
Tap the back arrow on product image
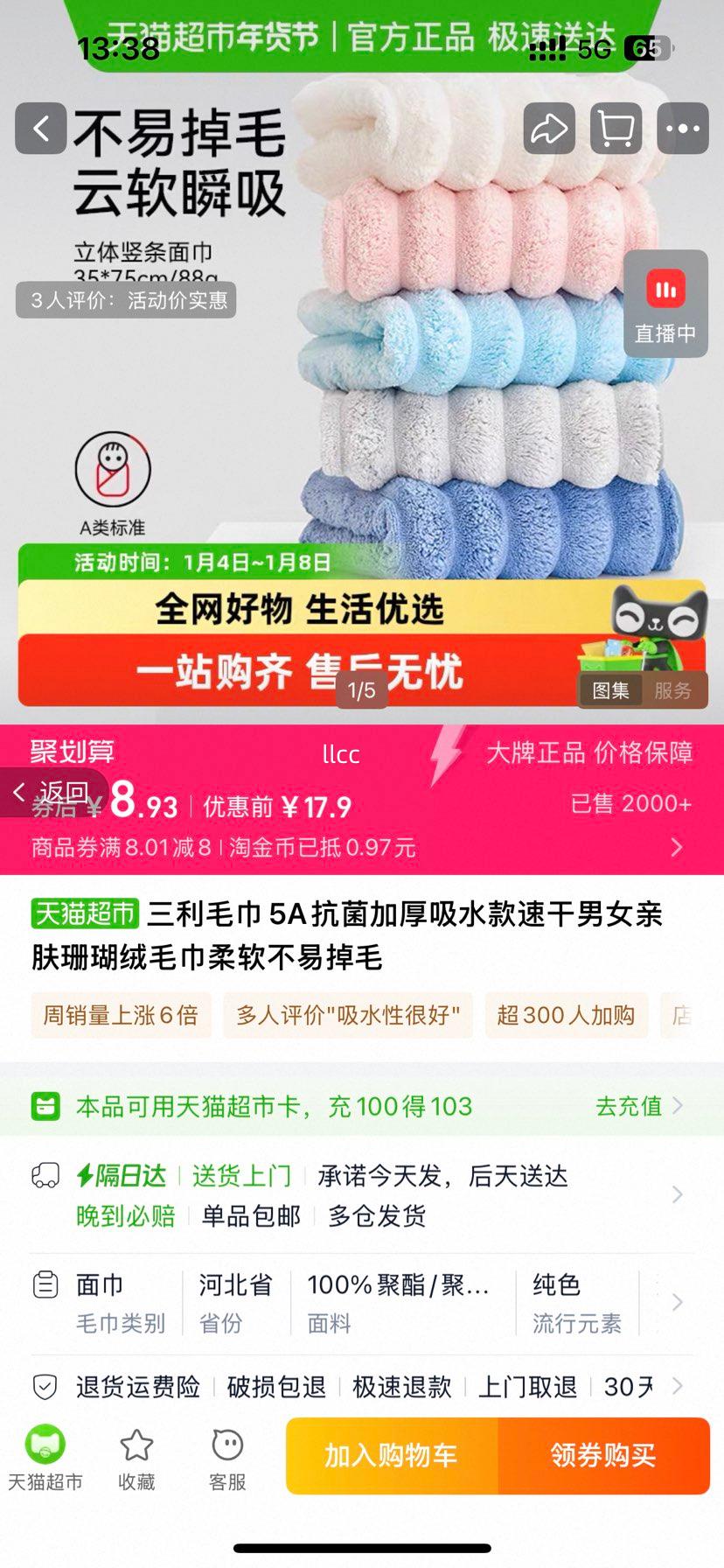42,129
